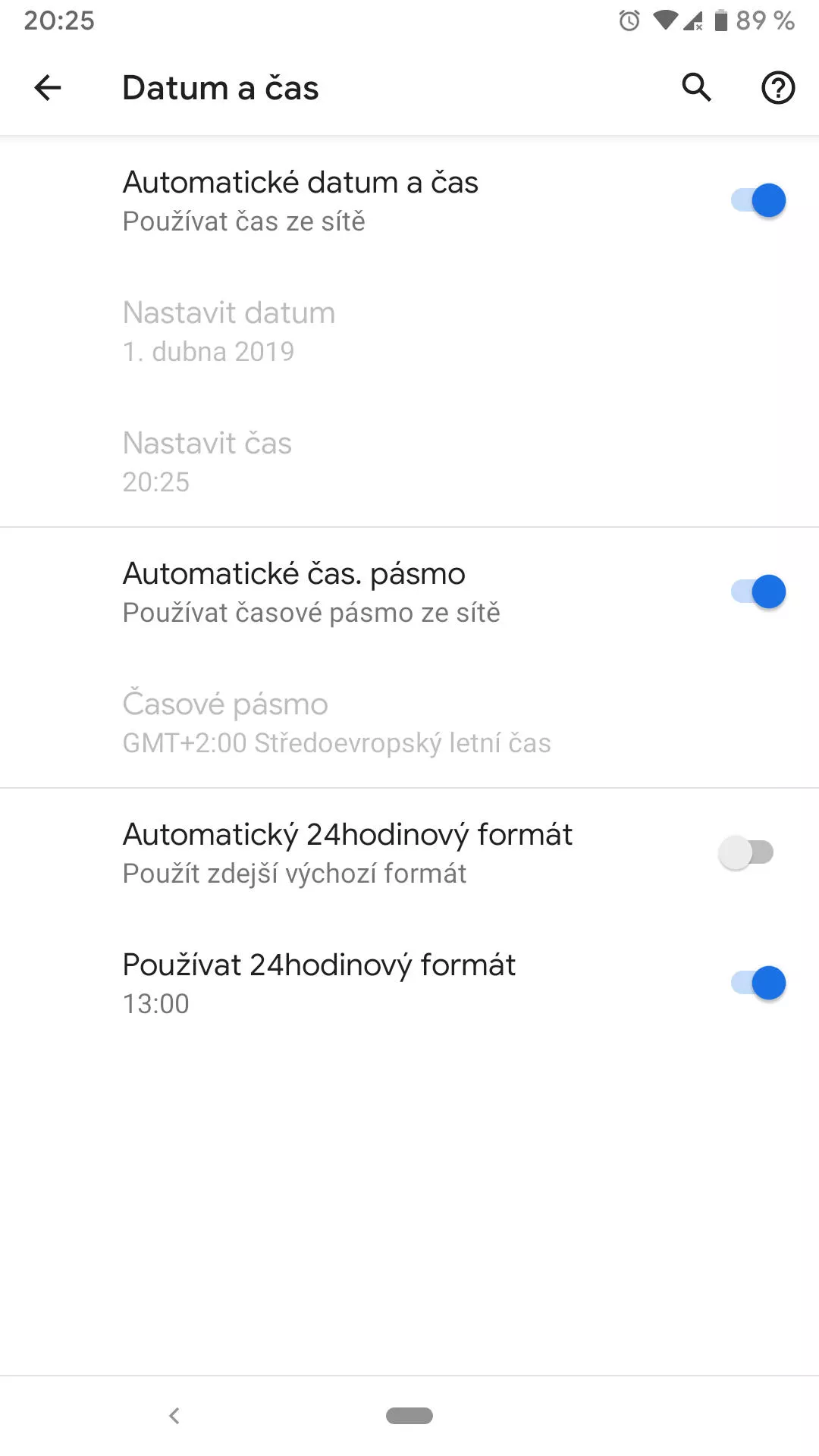
Task: Tap the home pill in navigation bar
Action: pos(409,1416)
